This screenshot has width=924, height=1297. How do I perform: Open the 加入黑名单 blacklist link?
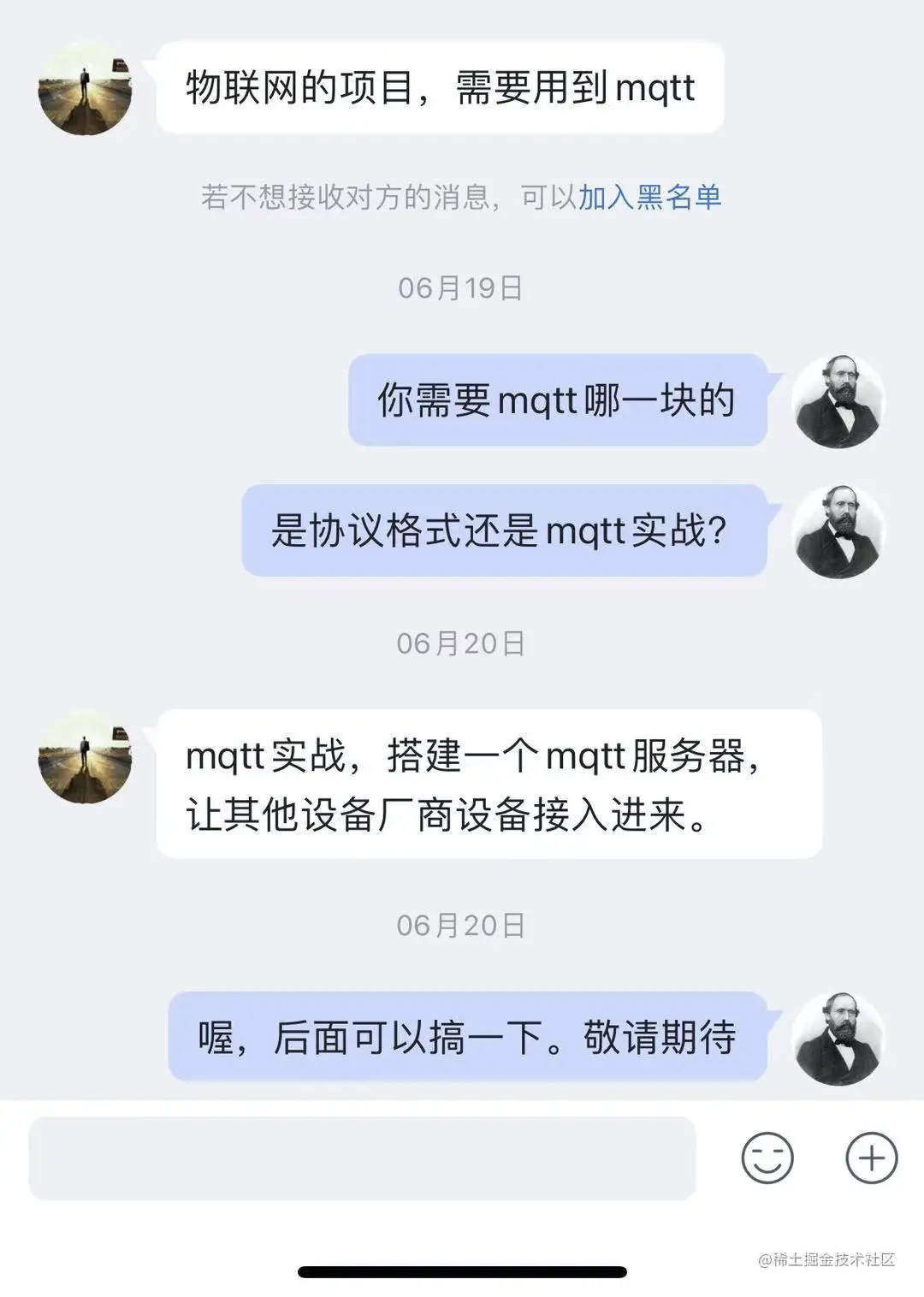pyautogui.click(x=652, y=198)
